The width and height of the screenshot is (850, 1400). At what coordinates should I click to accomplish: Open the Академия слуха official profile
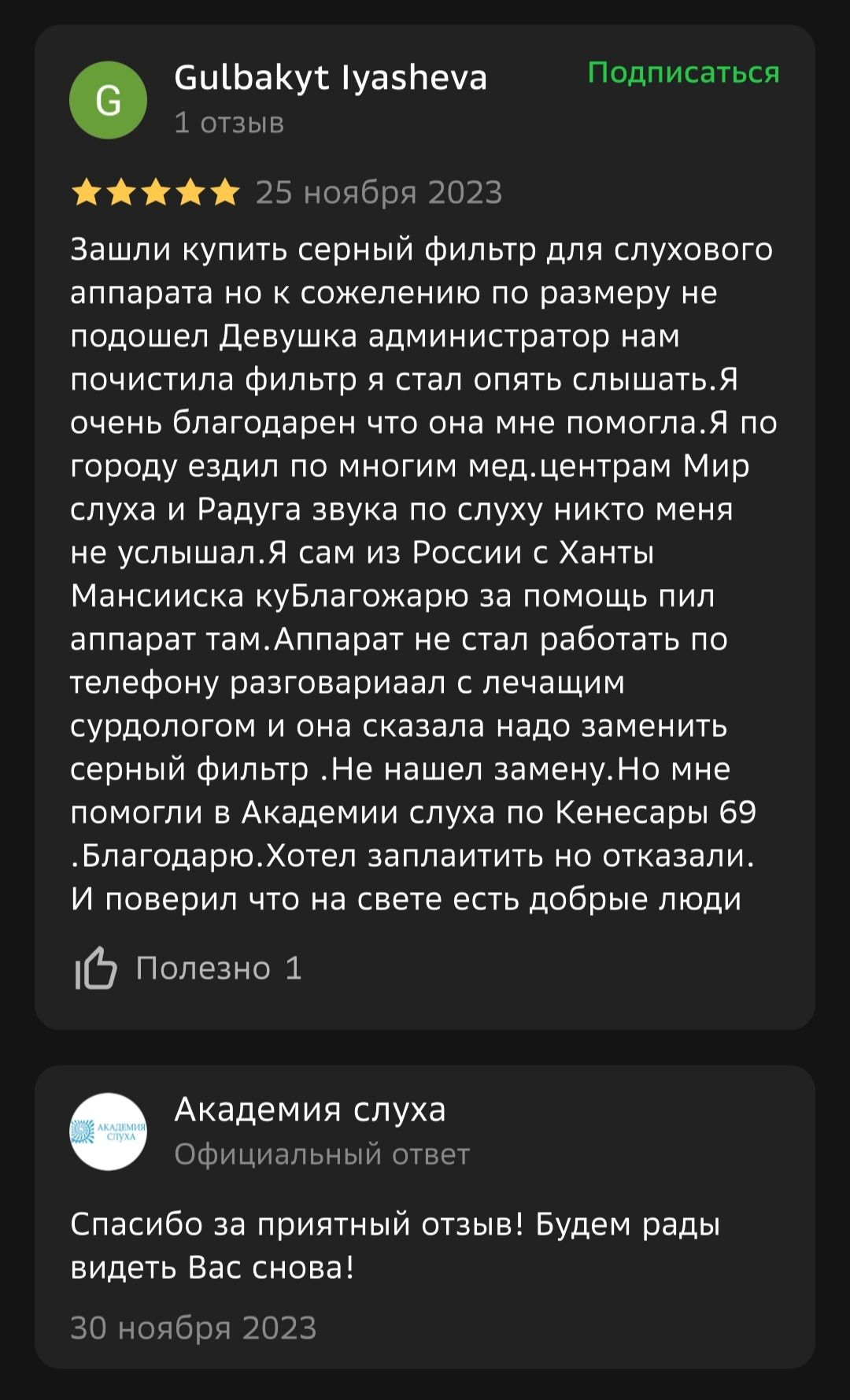point(109,1131)
